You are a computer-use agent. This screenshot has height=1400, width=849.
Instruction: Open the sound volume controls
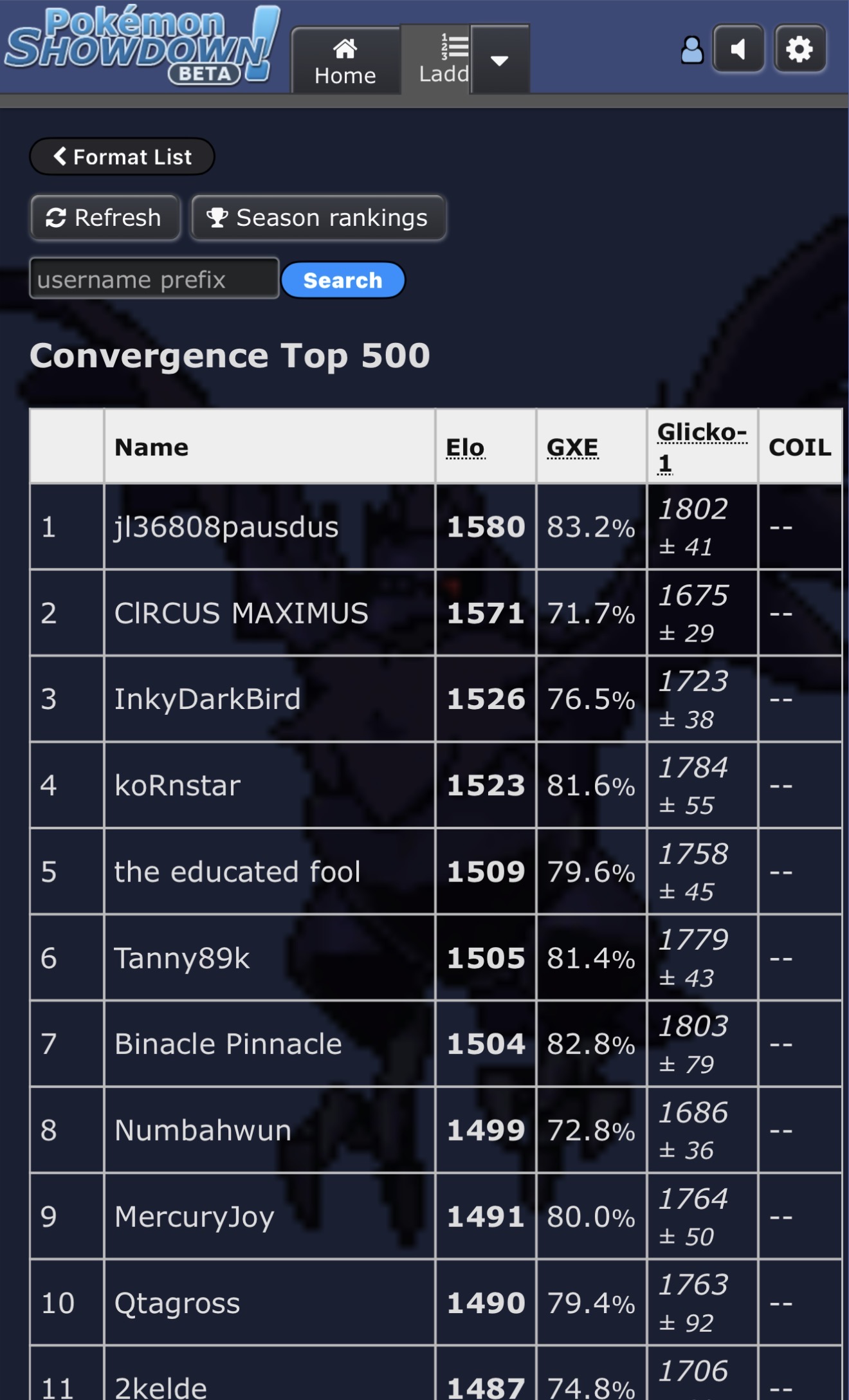738,50
